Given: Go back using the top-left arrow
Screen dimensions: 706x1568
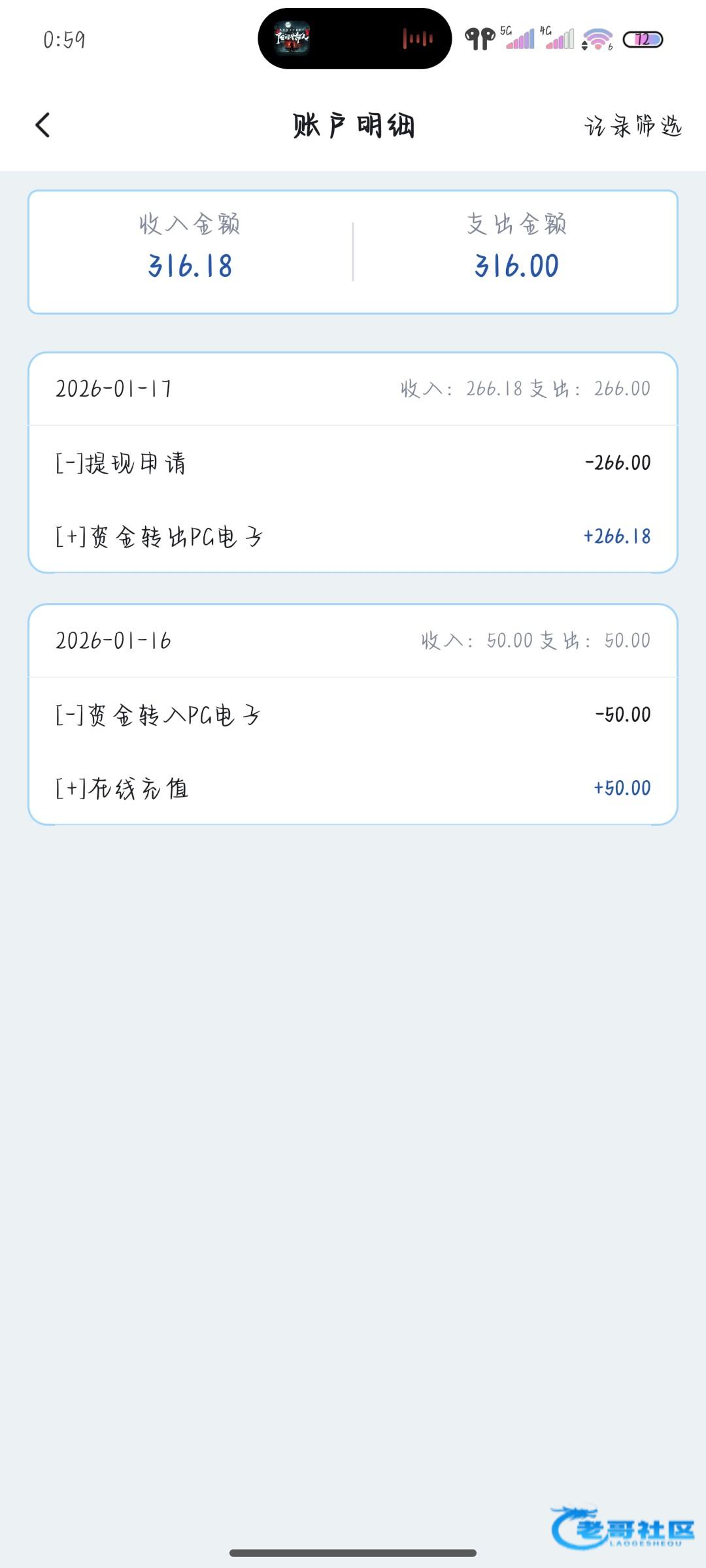Looking at the screenshot, I should tap(42, 125).
